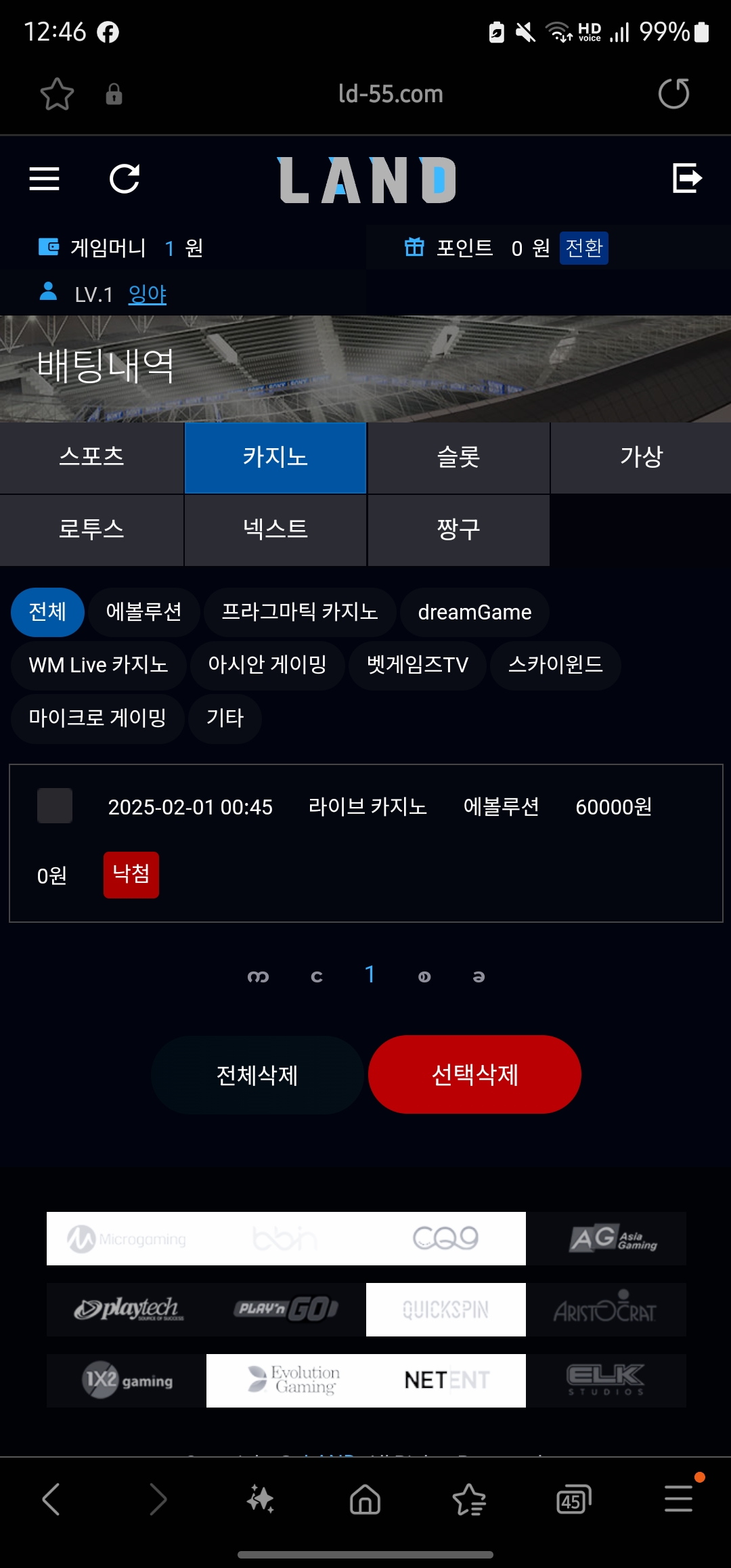731x1568 pixels.
Task: Filter by WM Live 카지노 chip
Action: click(98, 665)
